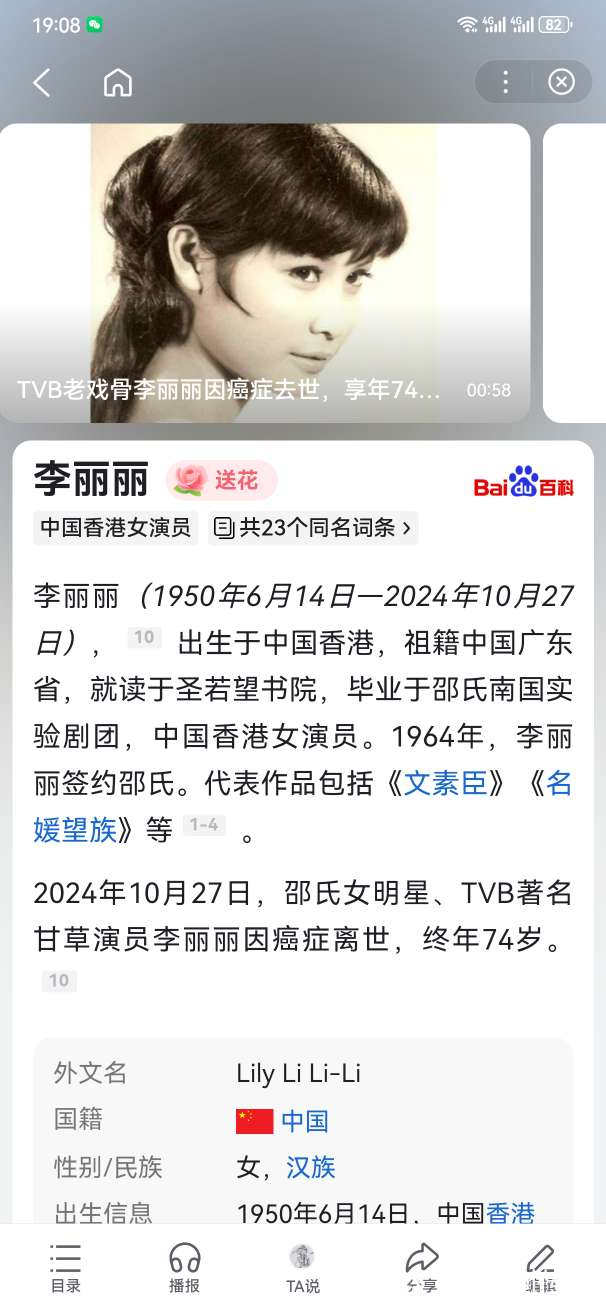Open the home icon

(118, 83)
